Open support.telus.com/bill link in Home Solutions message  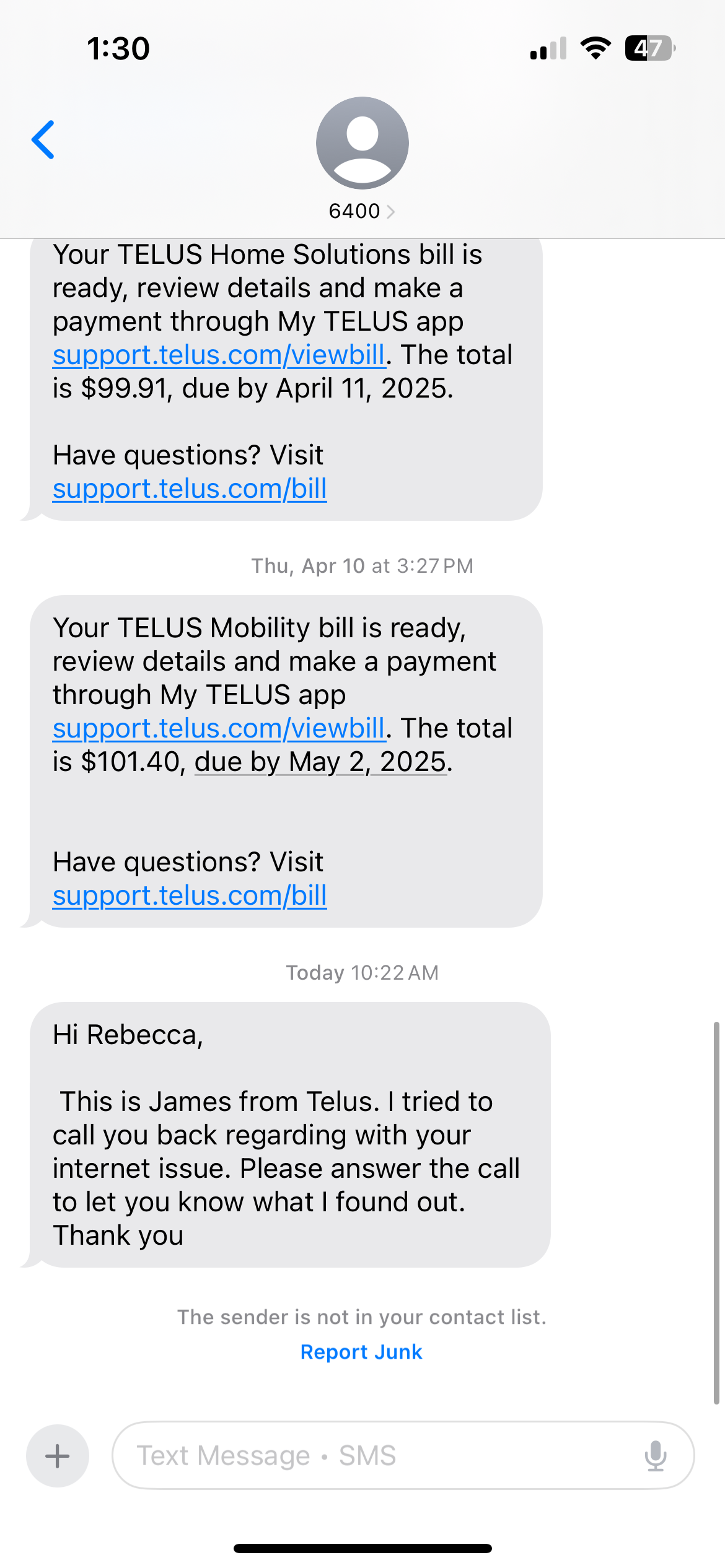point(190,489)
